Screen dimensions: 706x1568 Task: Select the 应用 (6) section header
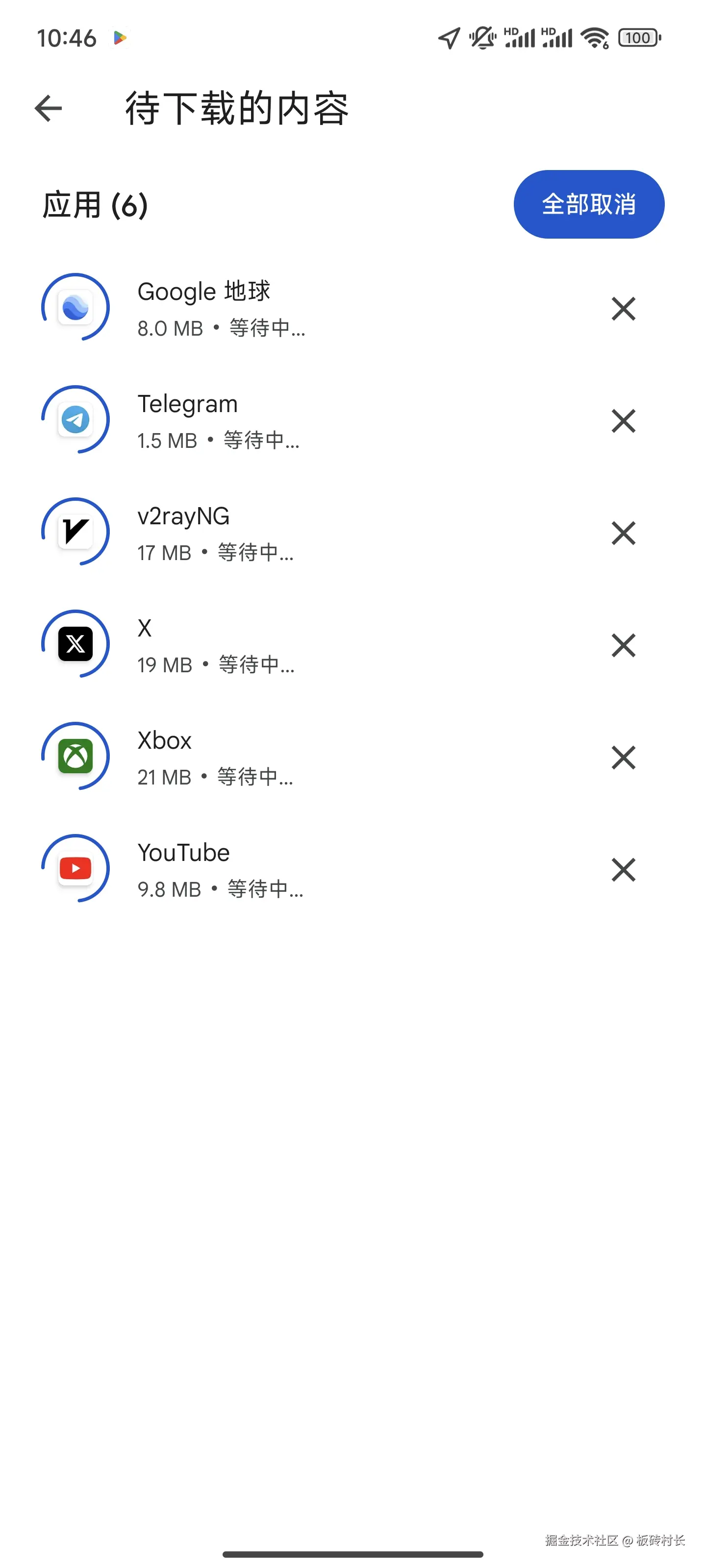click(x=95, y=205)
